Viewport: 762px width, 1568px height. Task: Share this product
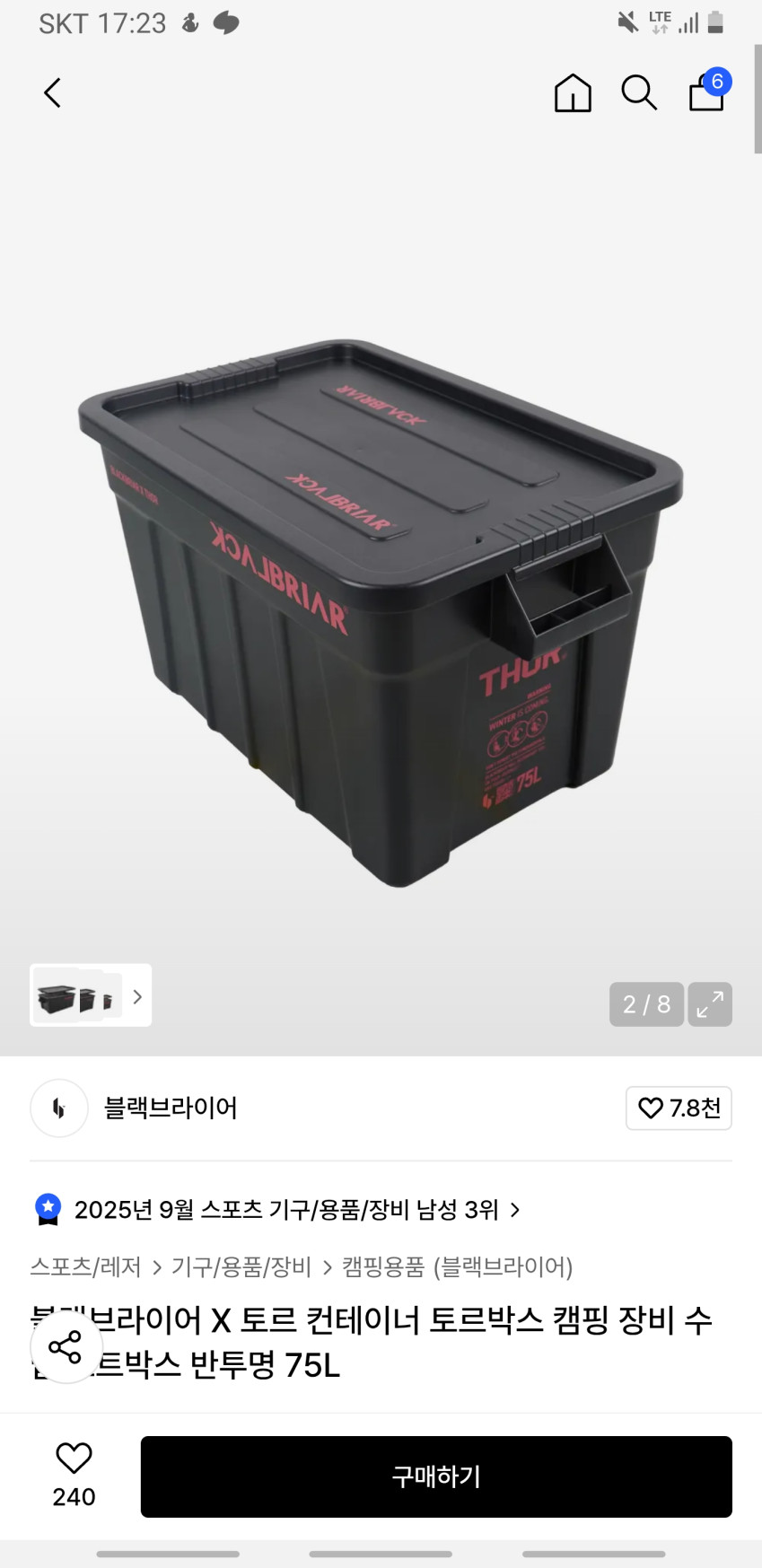point(66,1347)
